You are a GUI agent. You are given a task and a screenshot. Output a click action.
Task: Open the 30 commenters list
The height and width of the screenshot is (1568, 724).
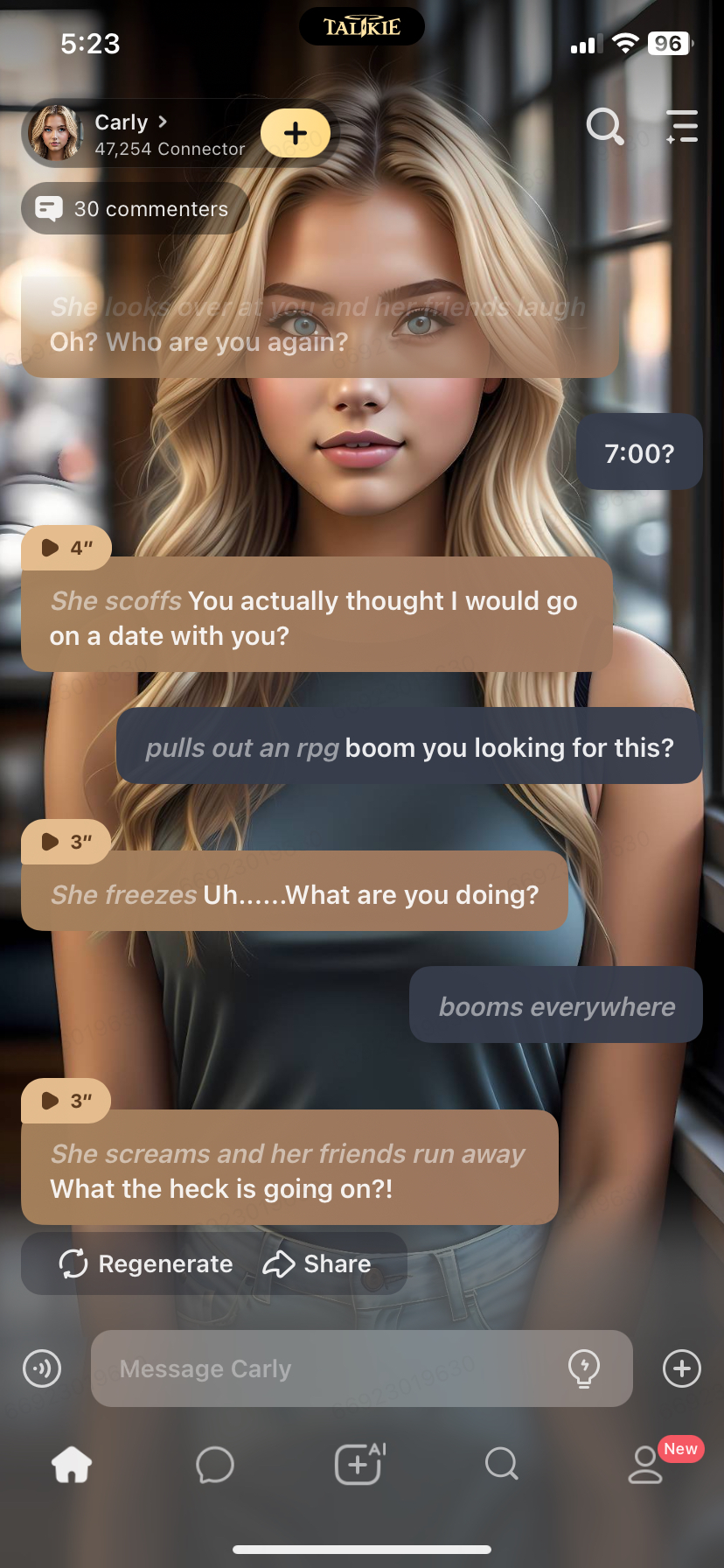coord(136,209)
